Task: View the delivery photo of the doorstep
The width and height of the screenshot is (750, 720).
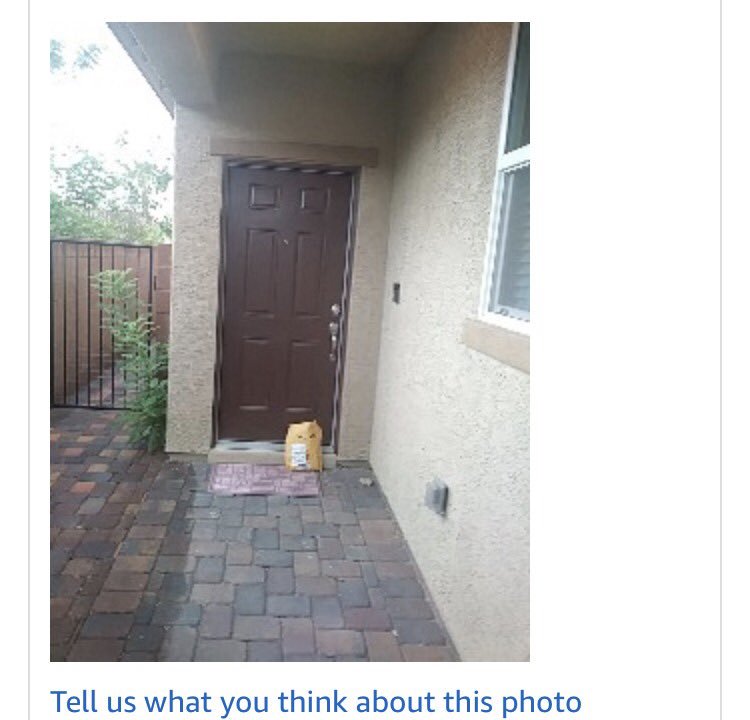Action: (x=290, y=341)
